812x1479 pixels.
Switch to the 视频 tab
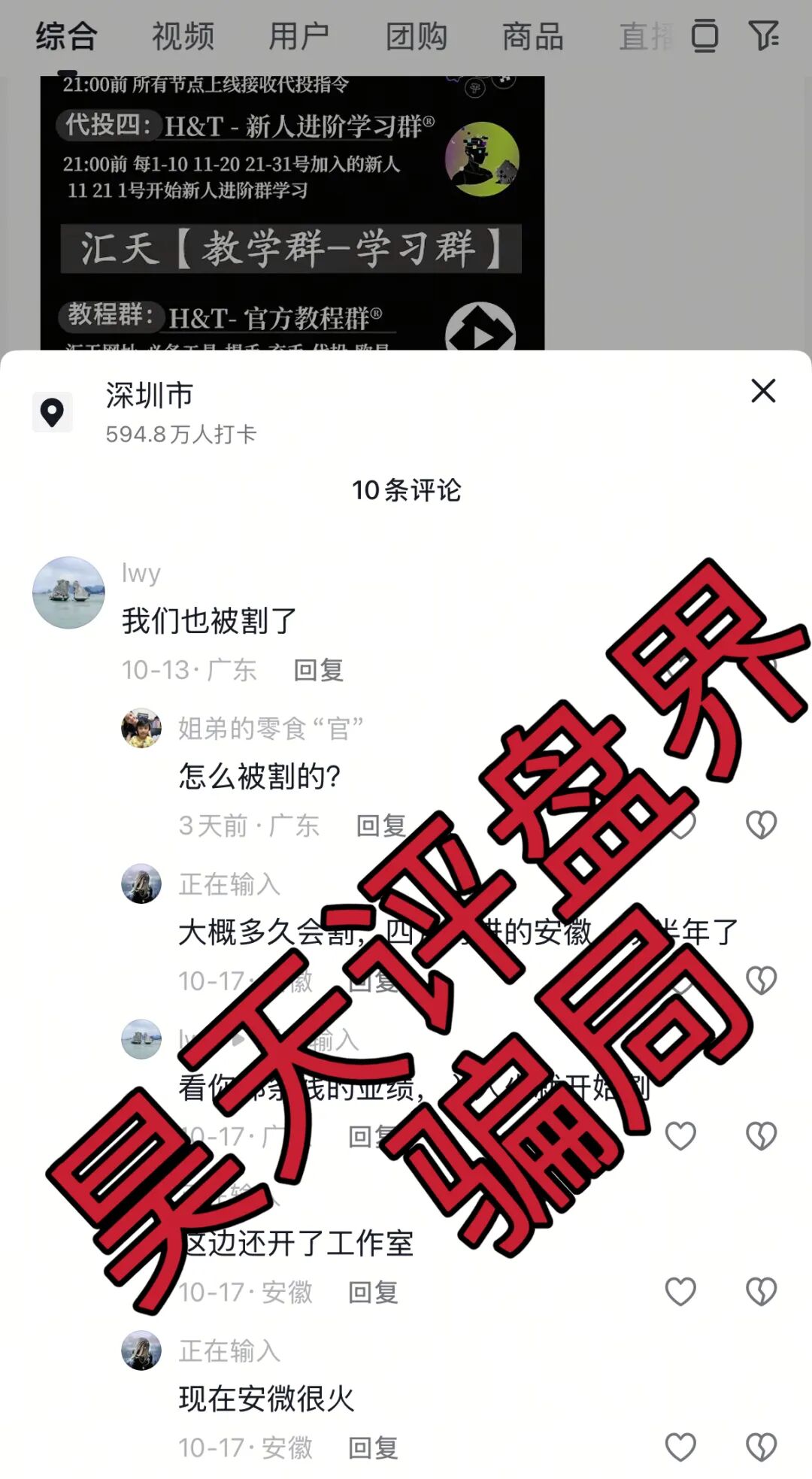(183, 36)
